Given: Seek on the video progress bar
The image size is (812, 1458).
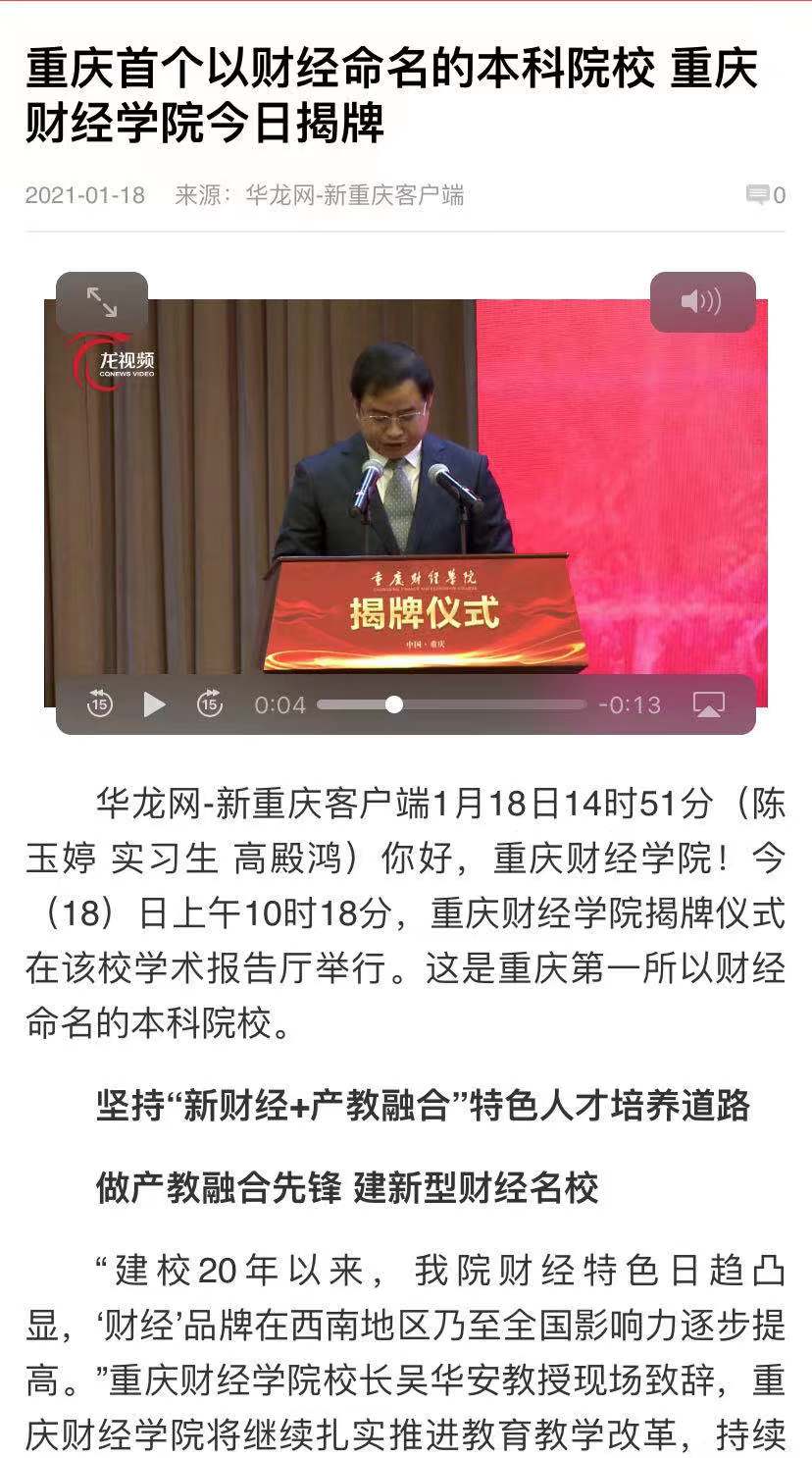Looking at the screenshot, I should pos(451,704).
